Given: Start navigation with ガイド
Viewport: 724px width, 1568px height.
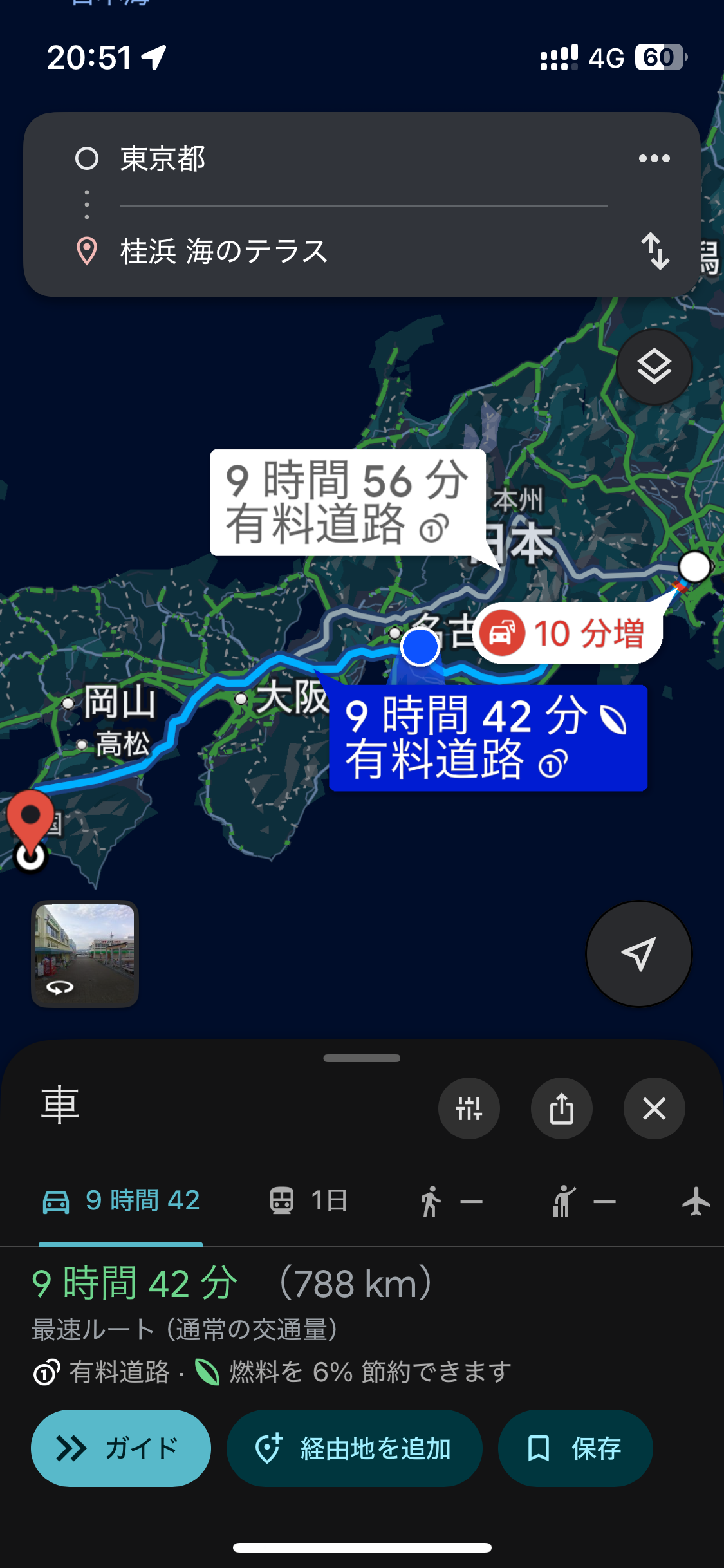Looking at the screenshot, I should click(x=121, y=1448).
